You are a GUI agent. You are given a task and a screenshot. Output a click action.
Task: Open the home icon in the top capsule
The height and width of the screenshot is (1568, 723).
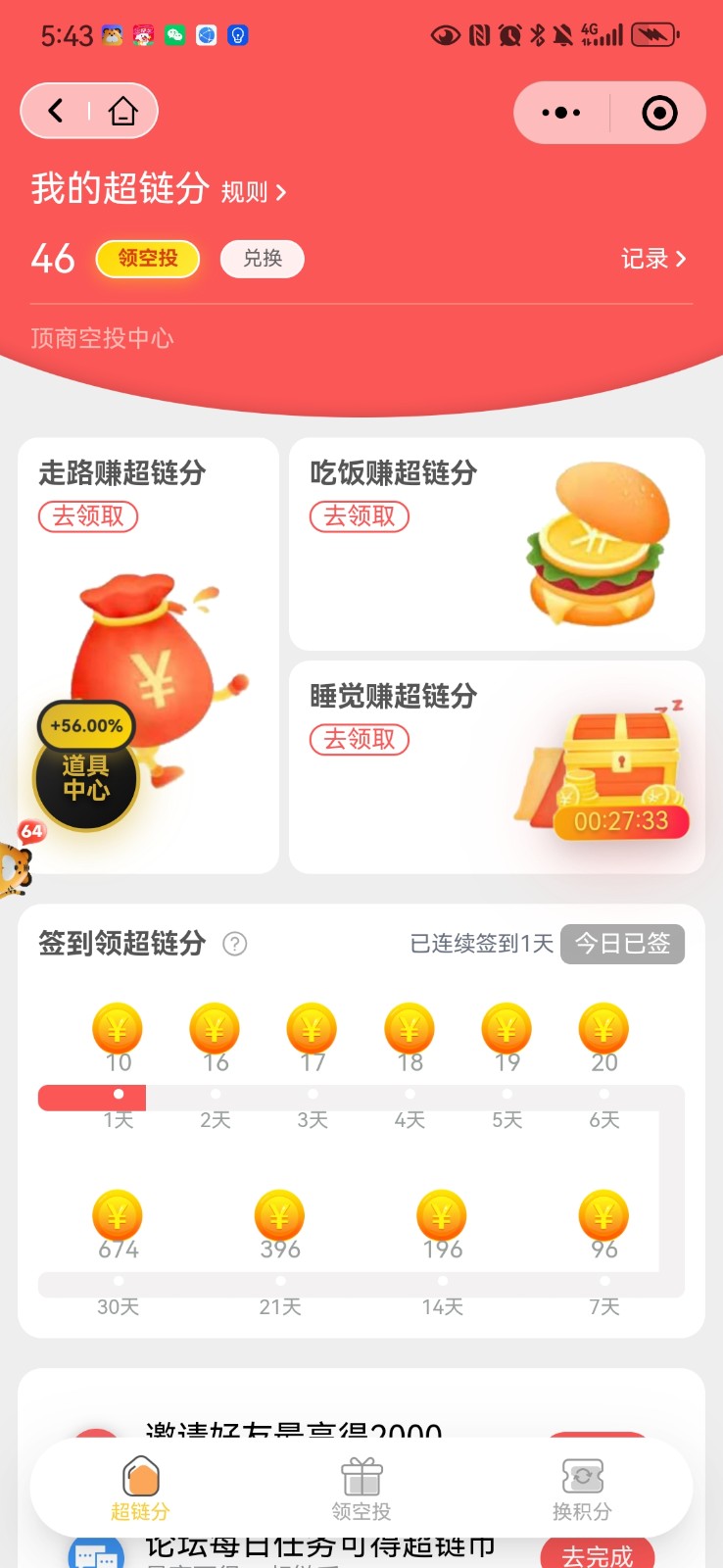123,111
